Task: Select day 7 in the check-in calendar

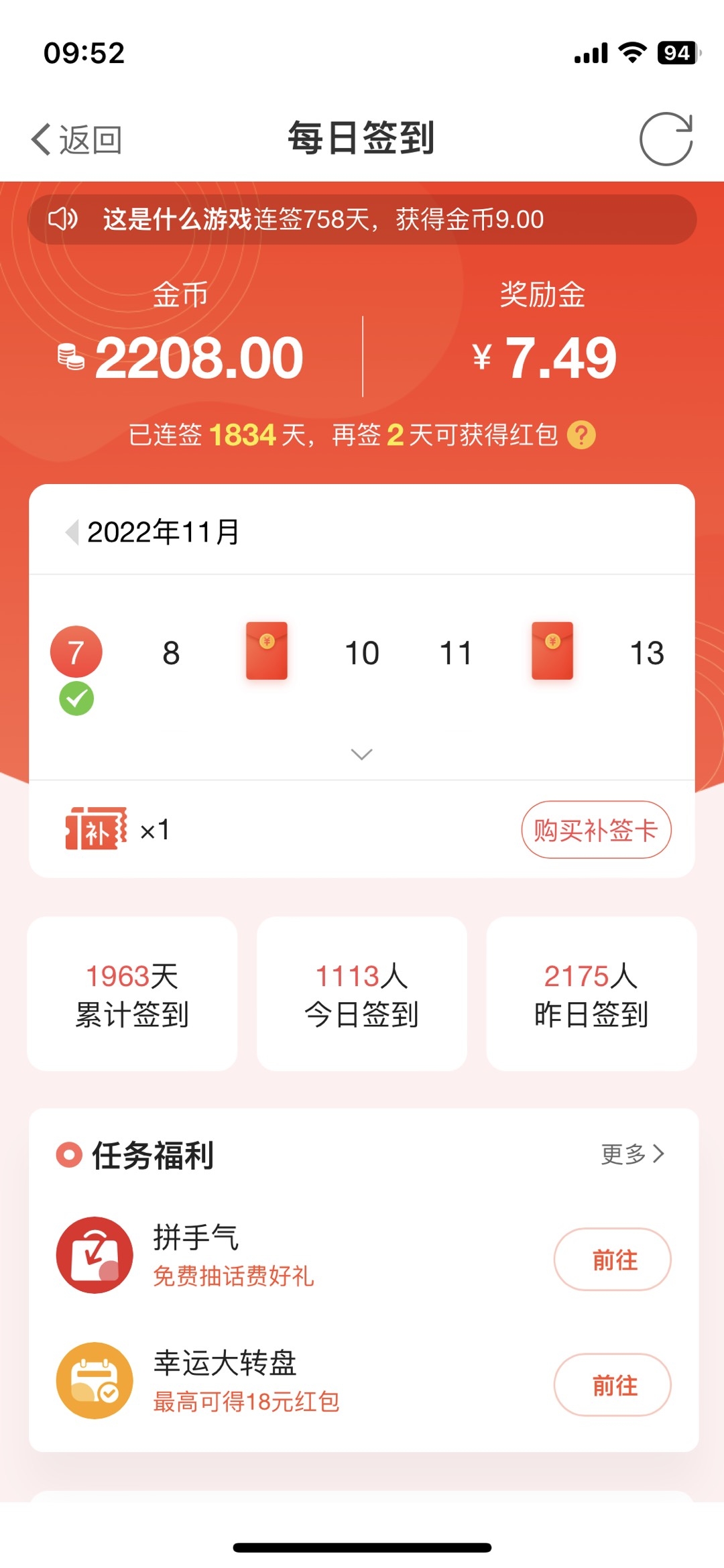Action: point(76,652)
